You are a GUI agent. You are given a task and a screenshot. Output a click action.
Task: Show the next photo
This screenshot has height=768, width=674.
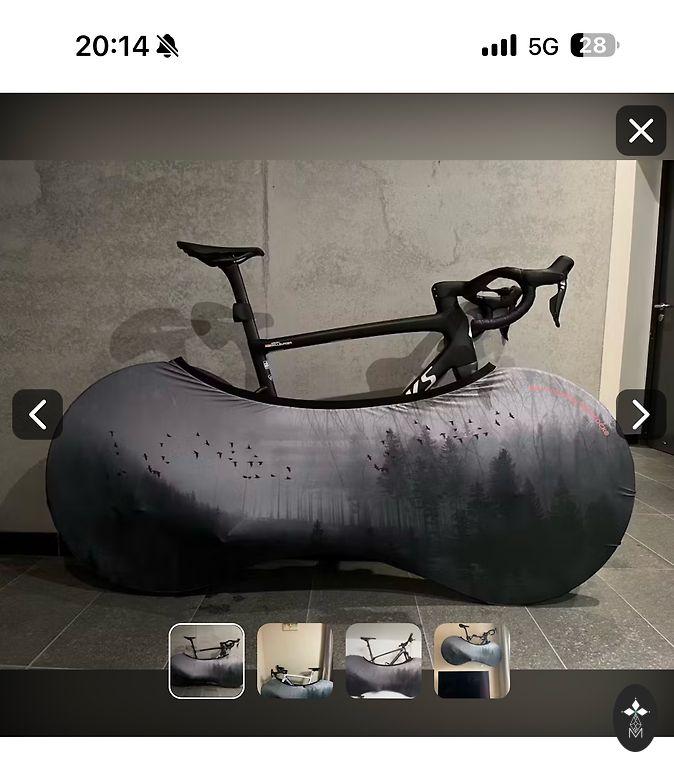(x=641, y=414)
